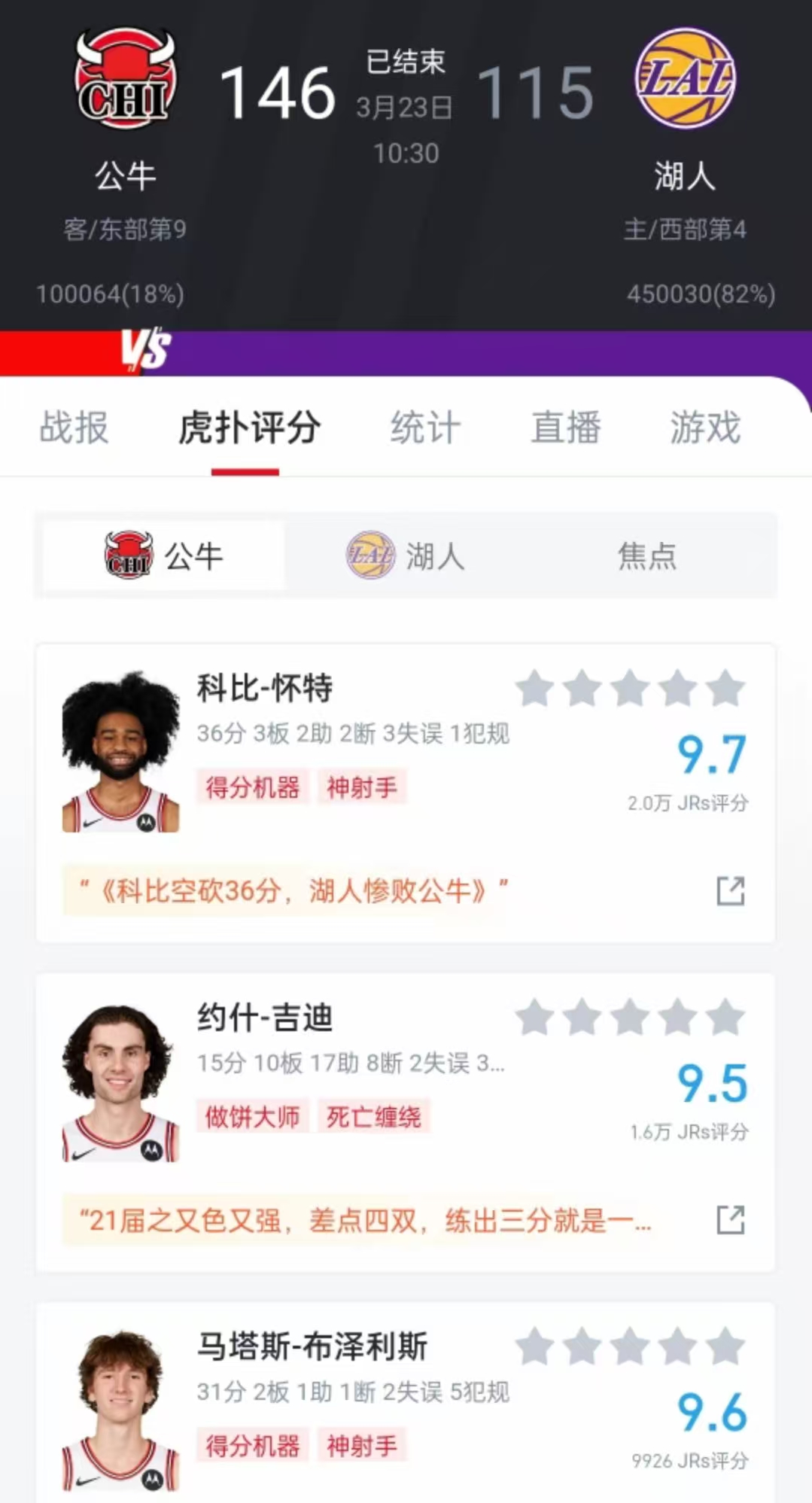Select the 焦点 segment

tap(646, 556)
